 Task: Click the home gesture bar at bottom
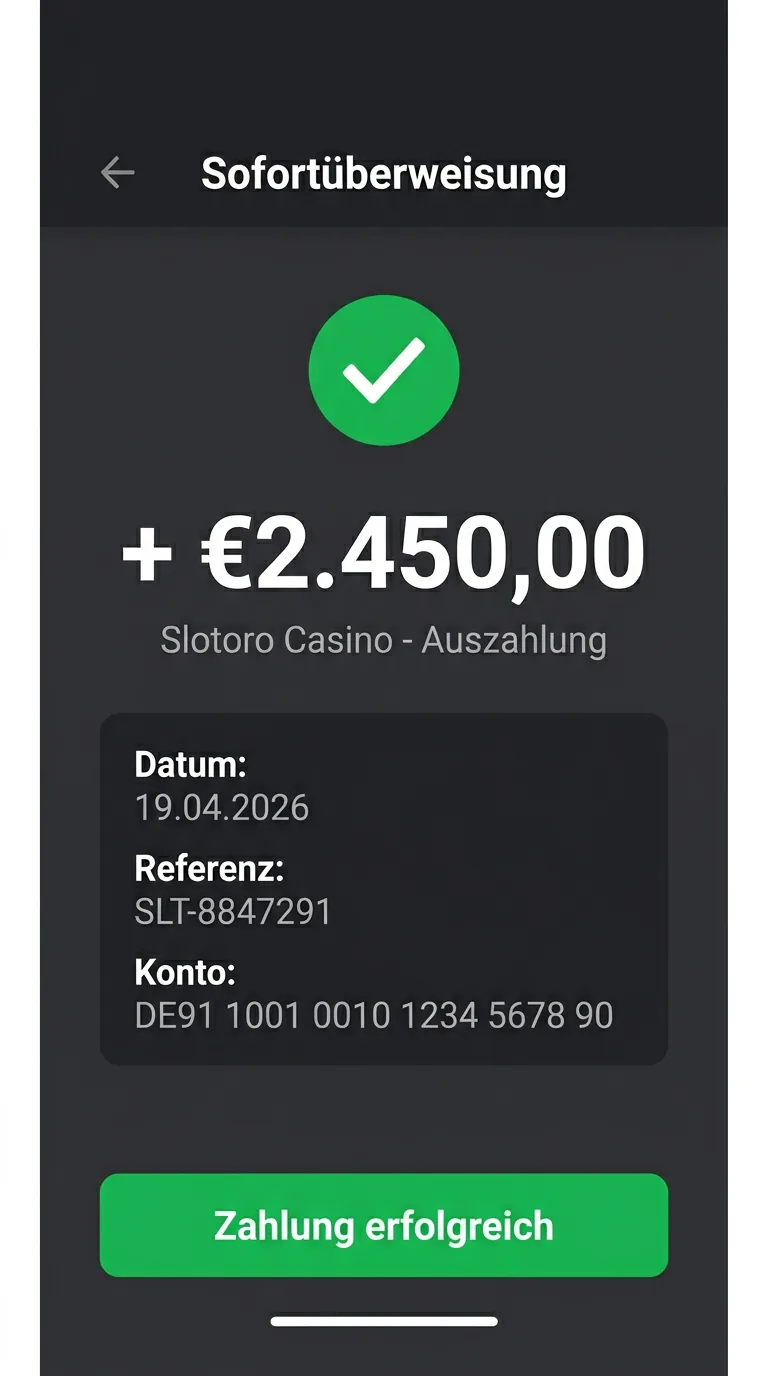pos(384,1322)
